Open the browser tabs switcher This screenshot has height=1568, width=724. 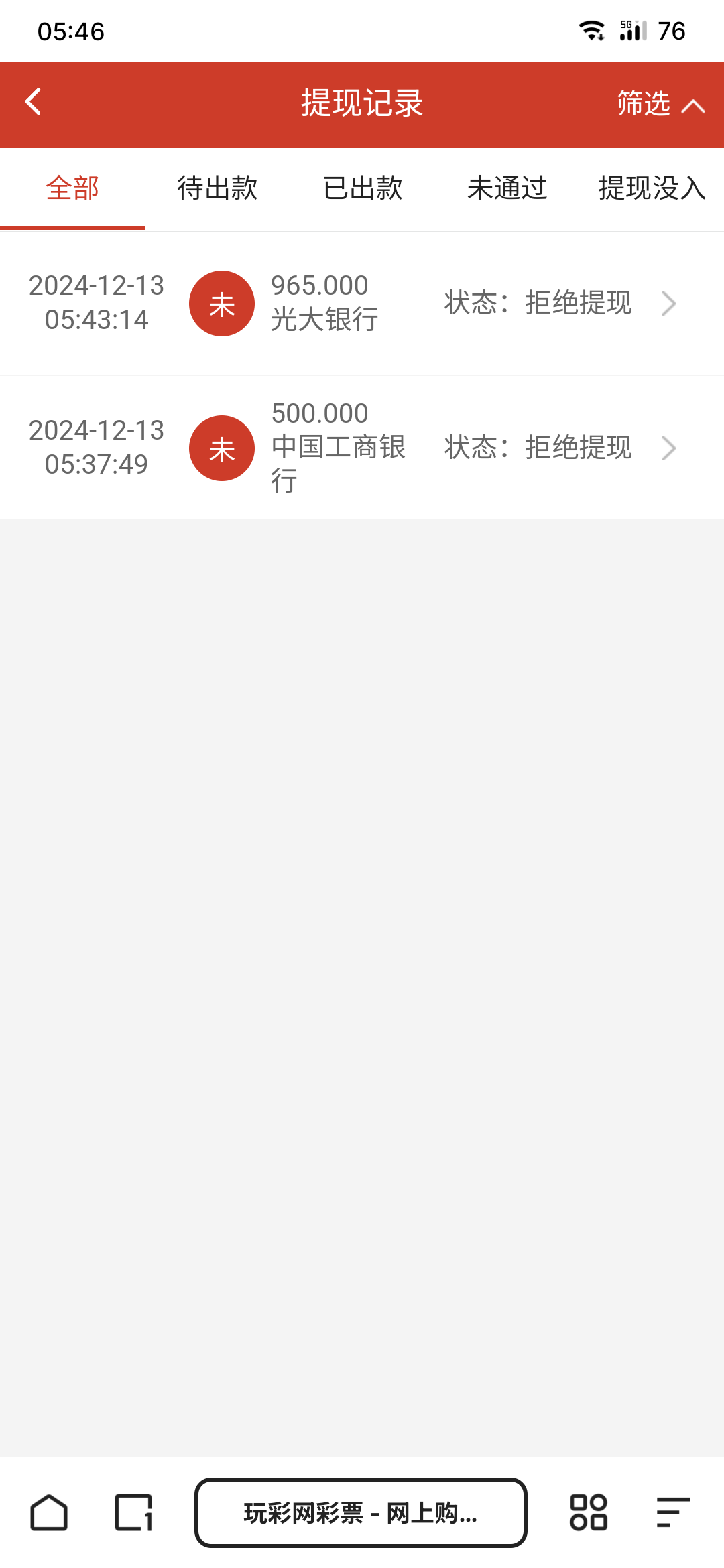(x=133, y=1513)
